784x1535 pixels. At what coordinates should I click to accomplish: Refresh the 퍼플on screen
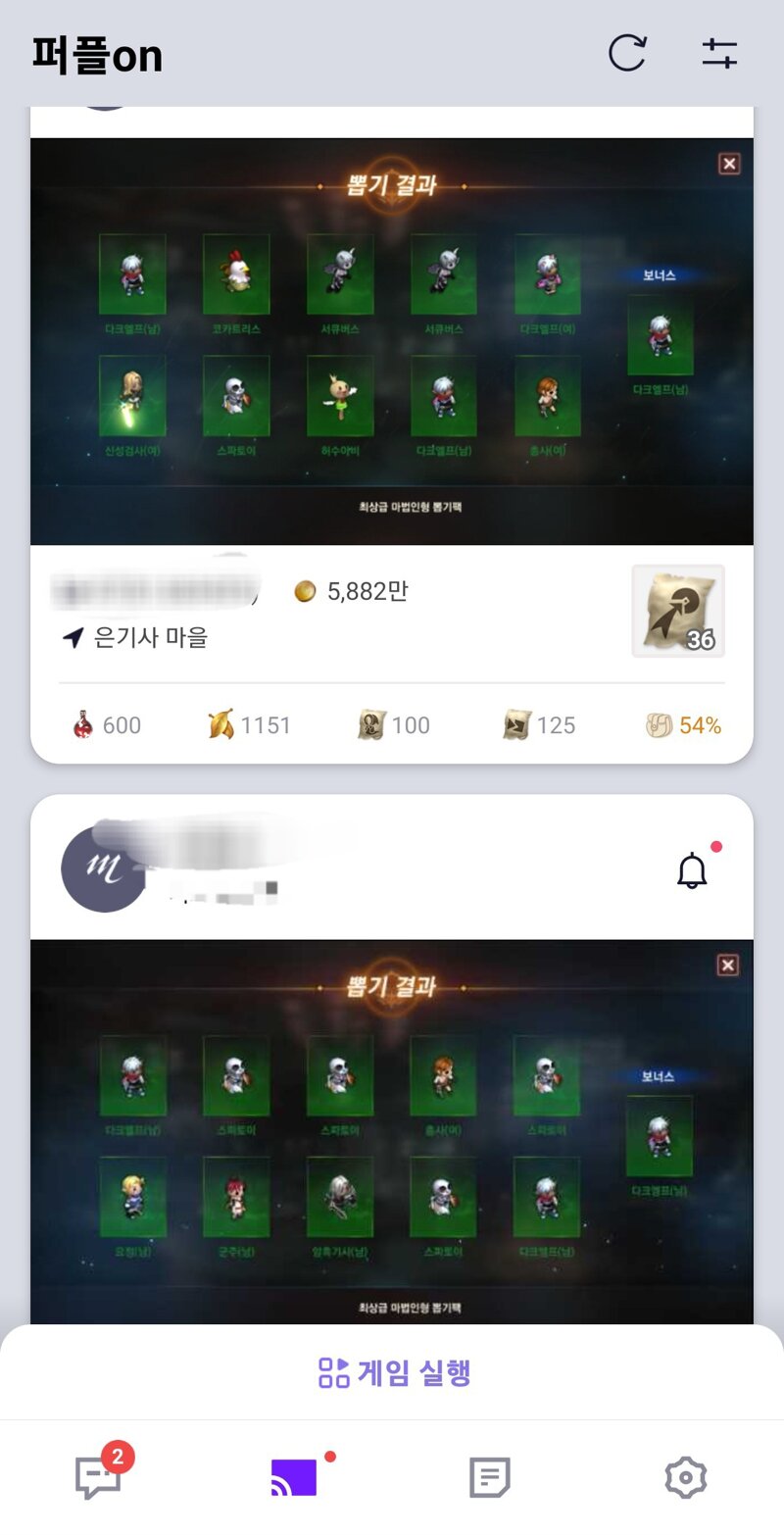(627, 53)
